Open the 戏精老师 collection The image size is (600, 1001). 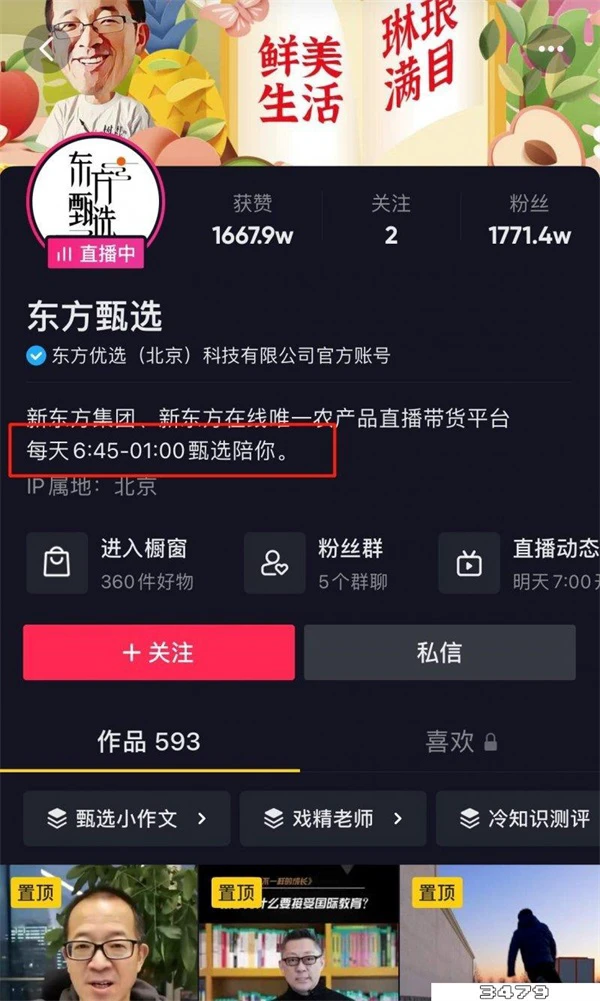(x=333, y=819)
